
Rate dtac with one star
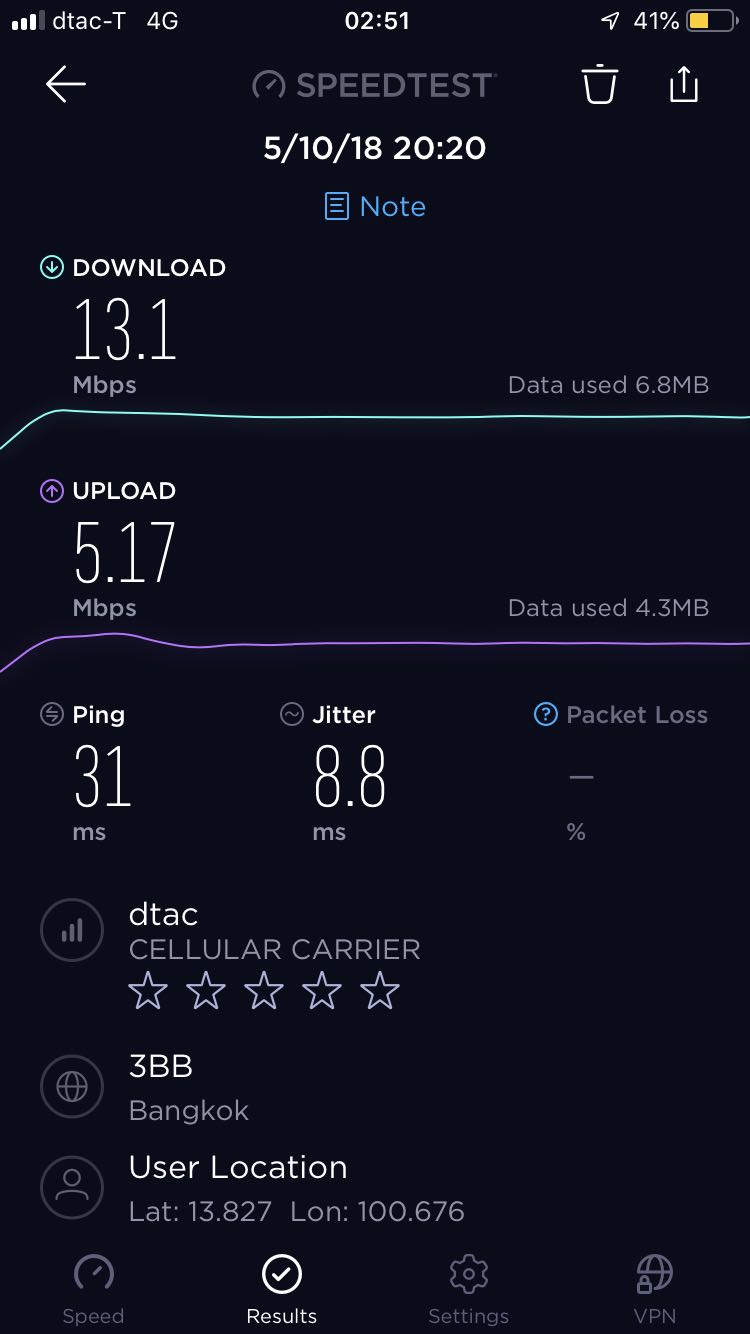148,992
